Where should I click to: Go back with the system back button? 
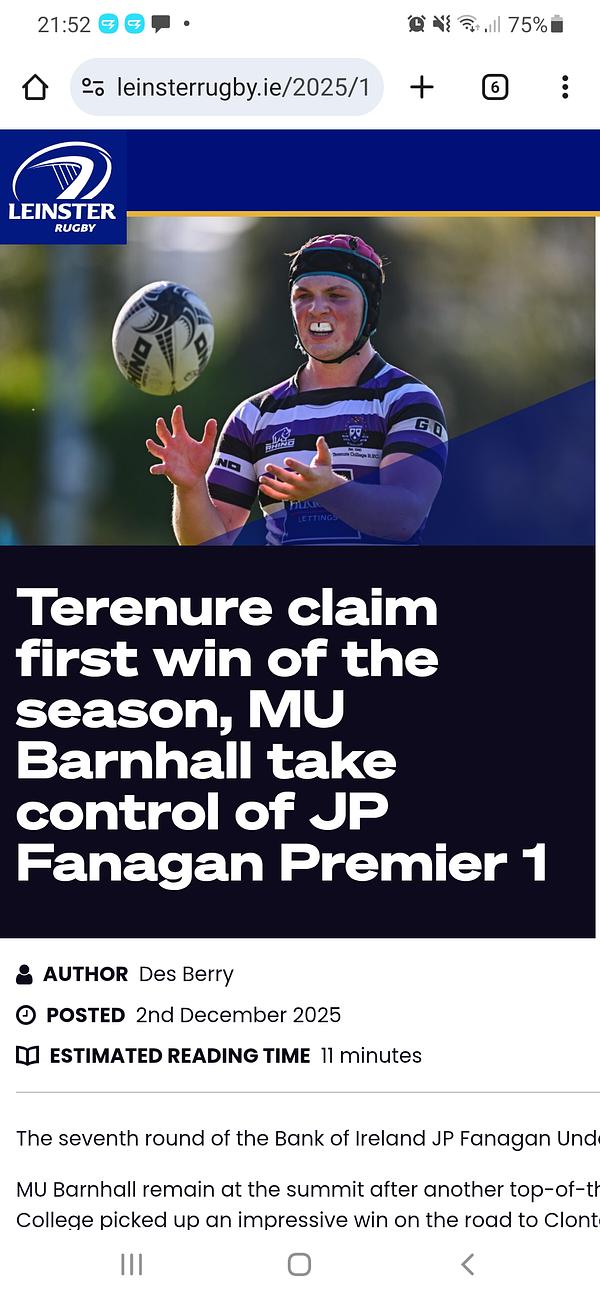[467, 1264]
